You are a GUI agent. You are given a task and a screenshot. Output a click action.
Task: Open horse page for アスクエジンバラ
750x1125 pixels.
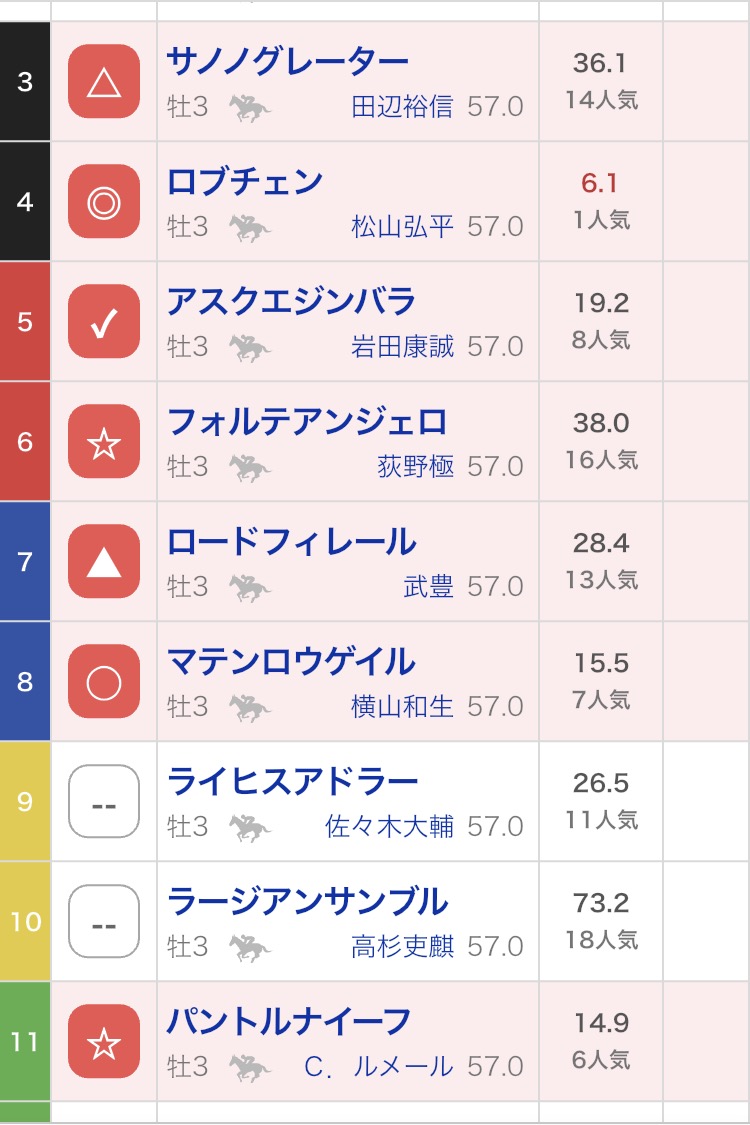[291, 302]
